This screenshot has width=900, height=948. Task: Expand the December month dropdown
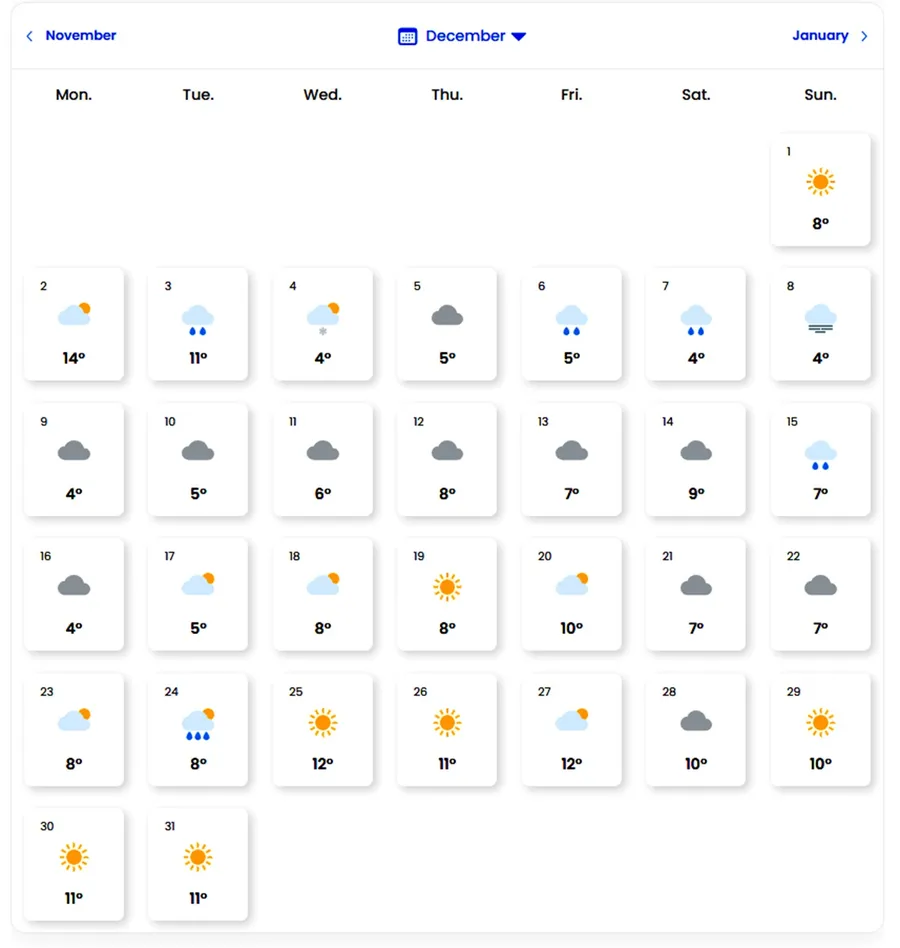click(x=462, y=36)
